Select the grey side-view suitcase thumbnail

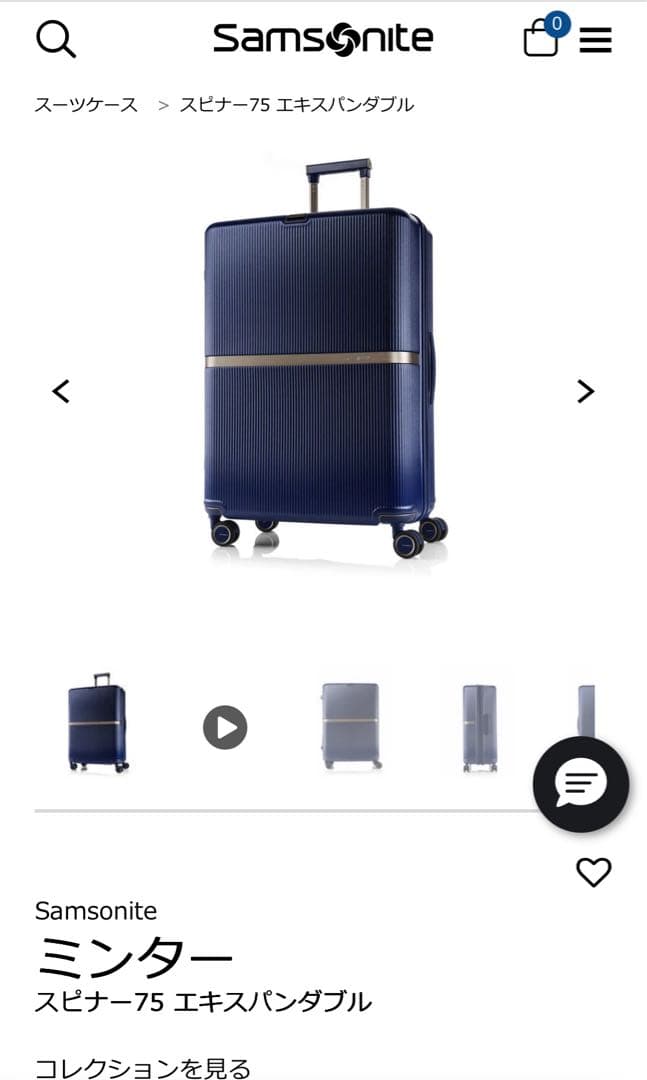[480, 727]
